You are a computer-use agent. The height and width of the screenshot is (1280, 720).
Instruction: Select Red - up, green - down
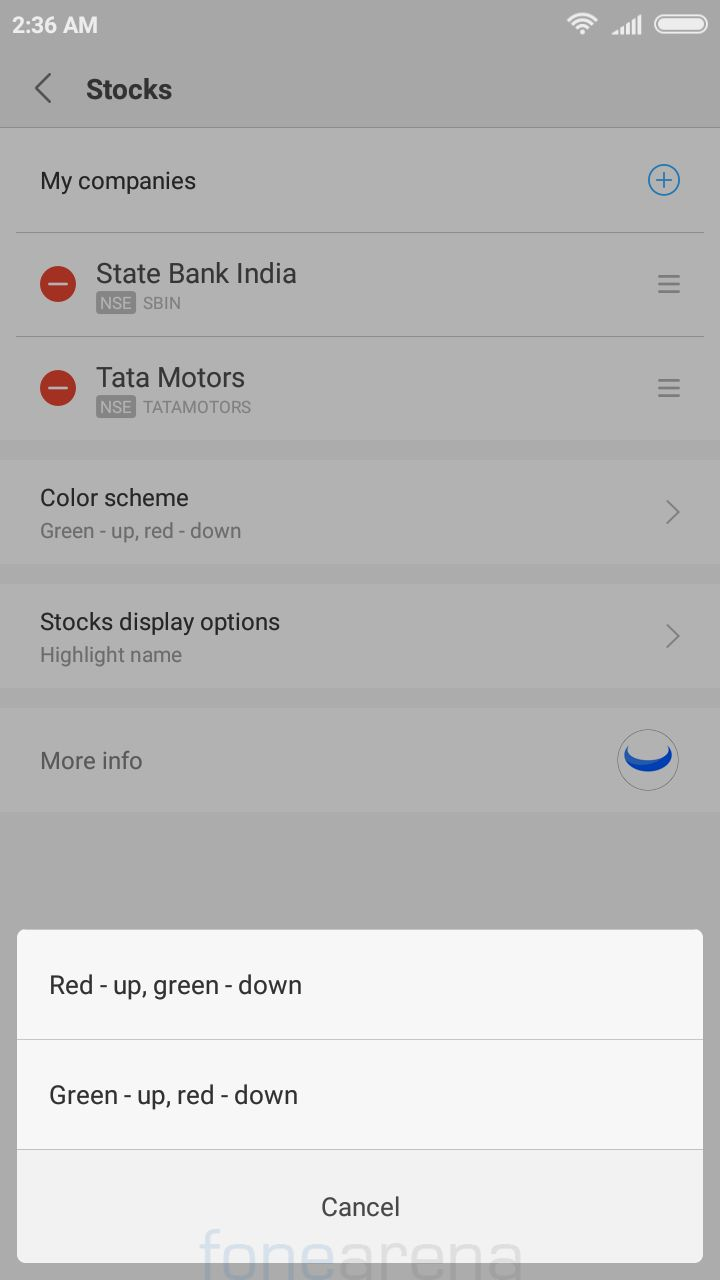coord(360,985)
